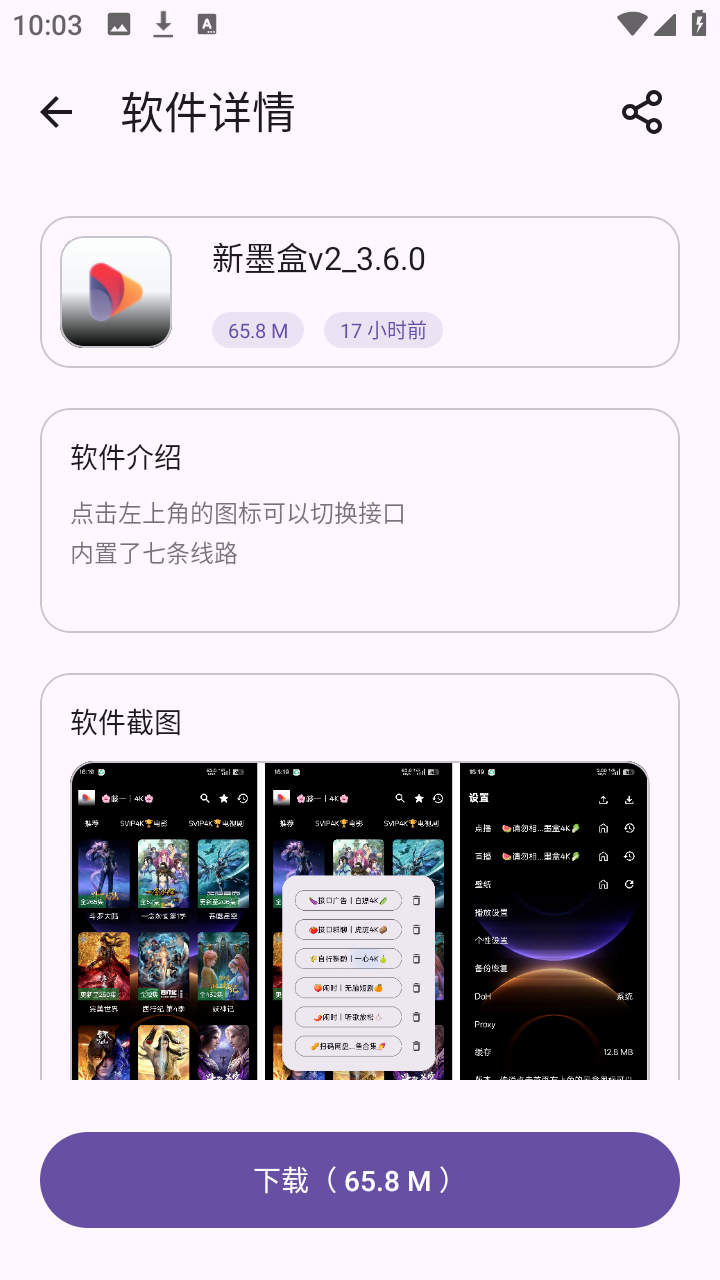This screenshot has width=720, height=1280.
Task: Go back using the back arrow
Action: (x=55, y=112)
